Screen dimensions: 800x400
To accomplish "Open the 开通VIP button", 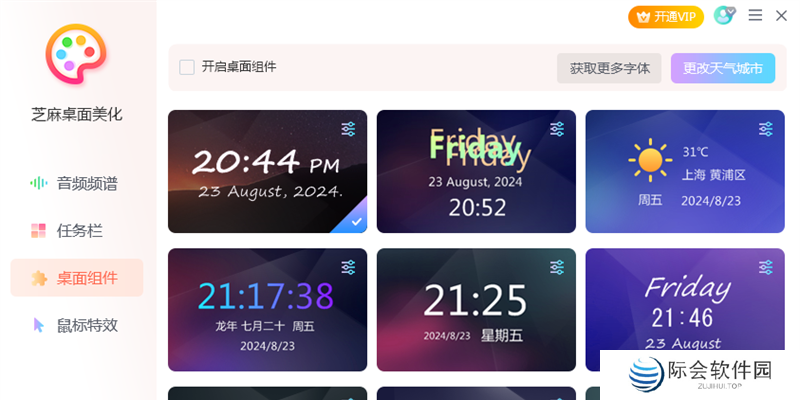I will [x=666, y=16].
